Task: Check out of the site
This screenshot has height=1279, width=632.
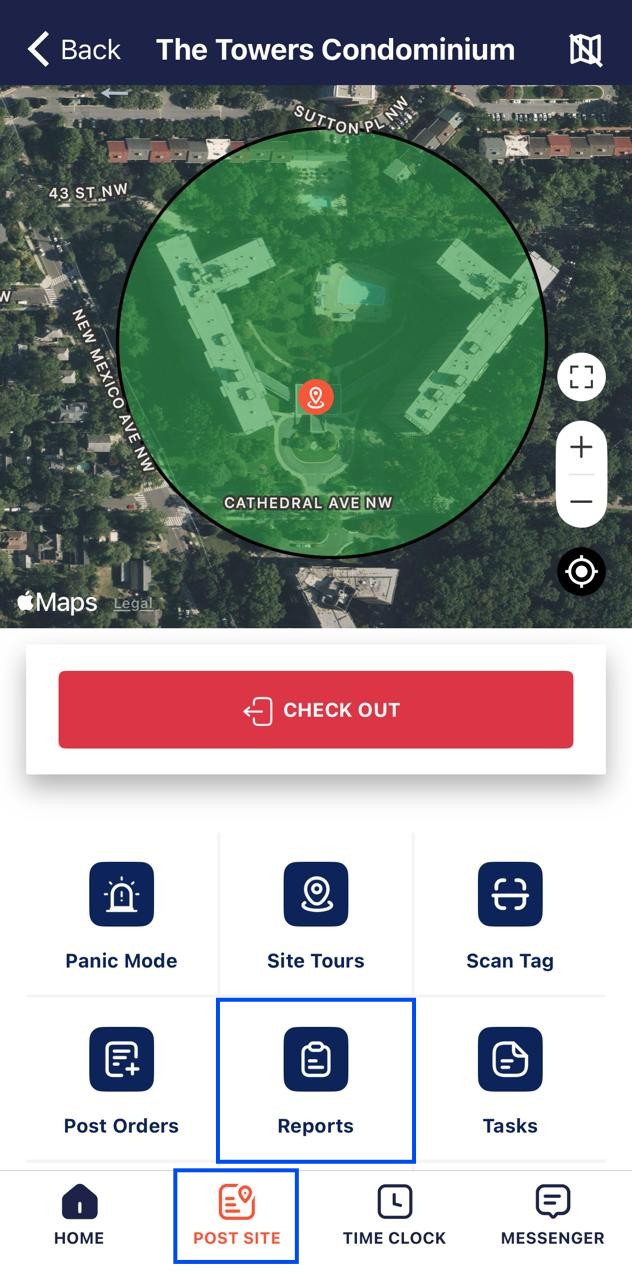Action: click(x=316, y=710)
